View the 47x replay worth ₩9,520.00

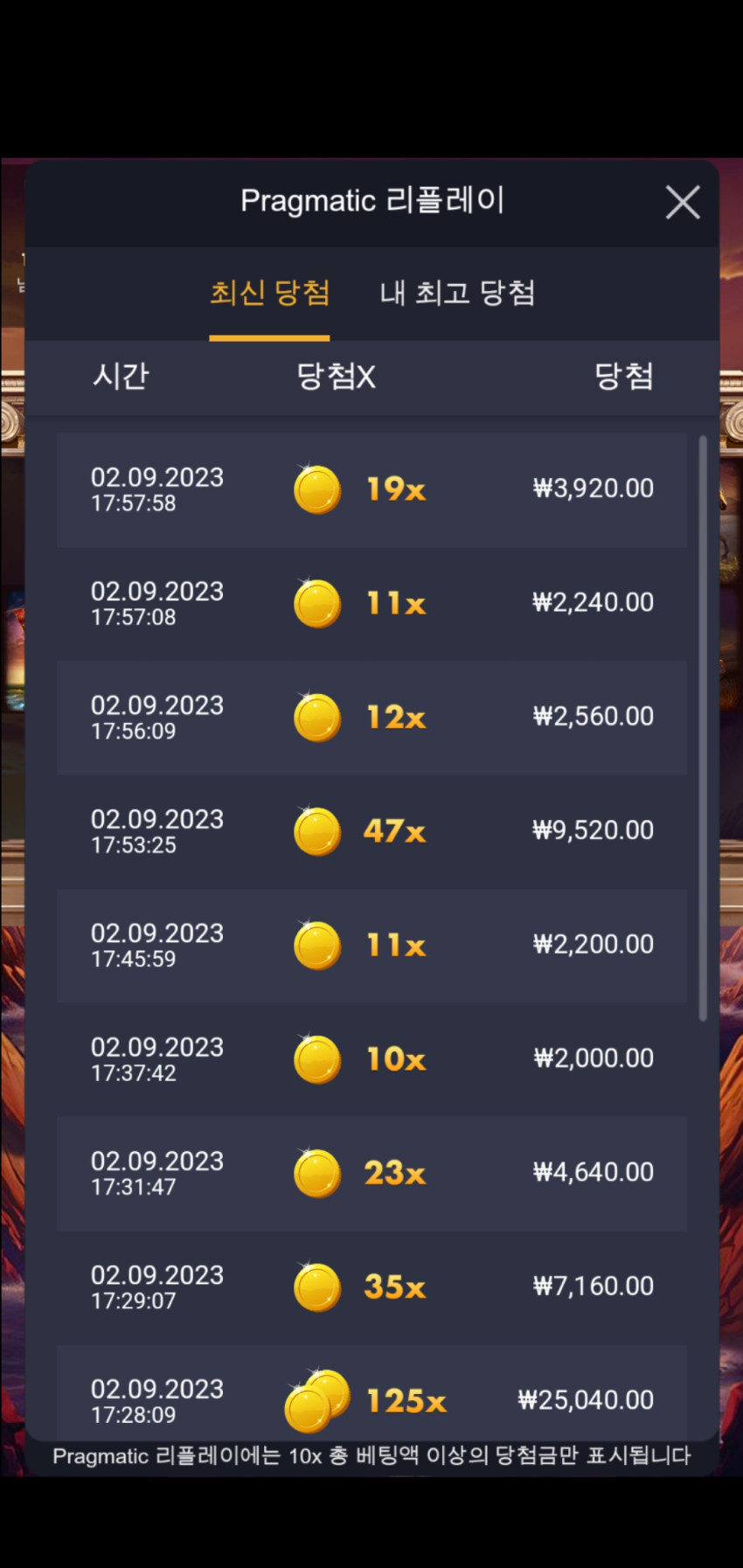pyautogui.click(x=371, y=831)
